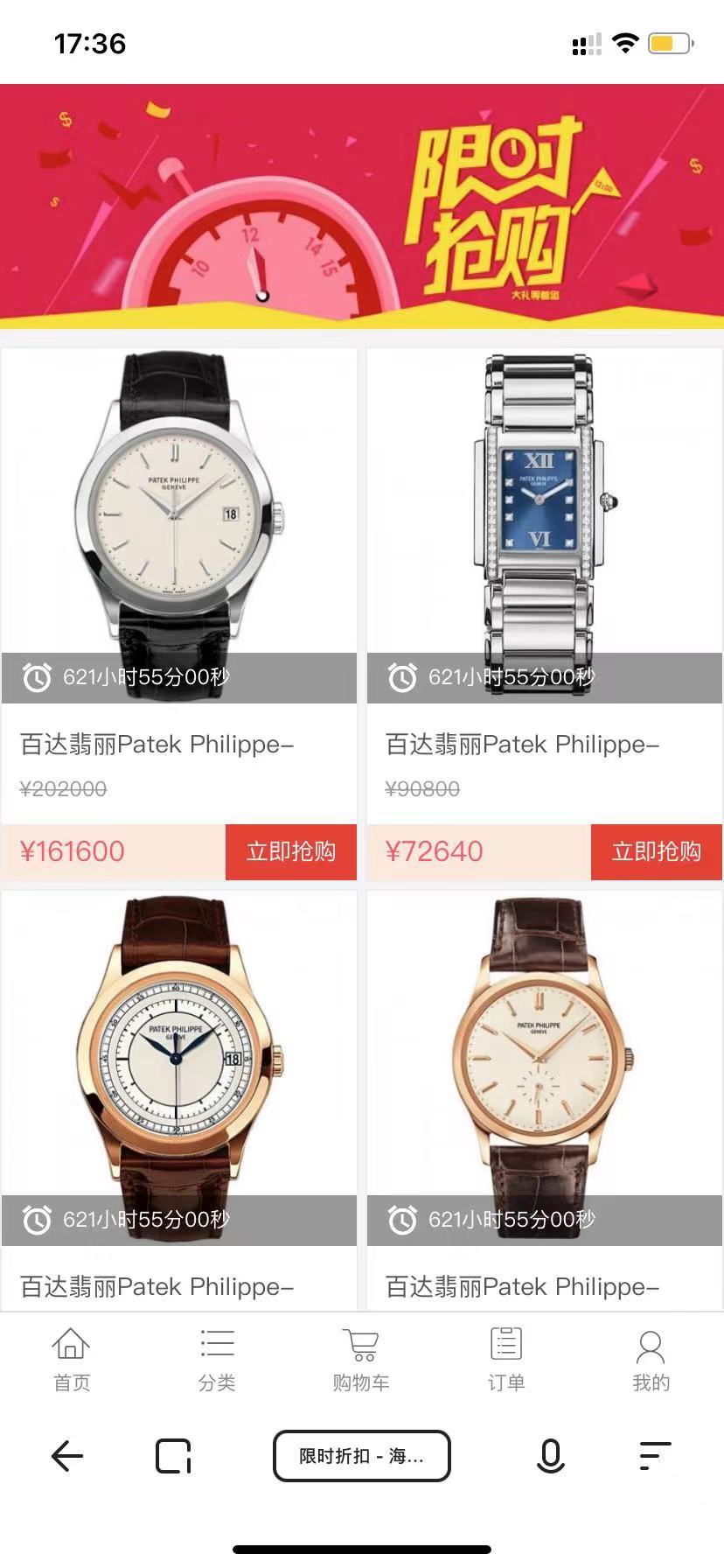Start voice input with the microphone
The image size is (724, 1568).
pyautogui.click(x=550, y=1456)
